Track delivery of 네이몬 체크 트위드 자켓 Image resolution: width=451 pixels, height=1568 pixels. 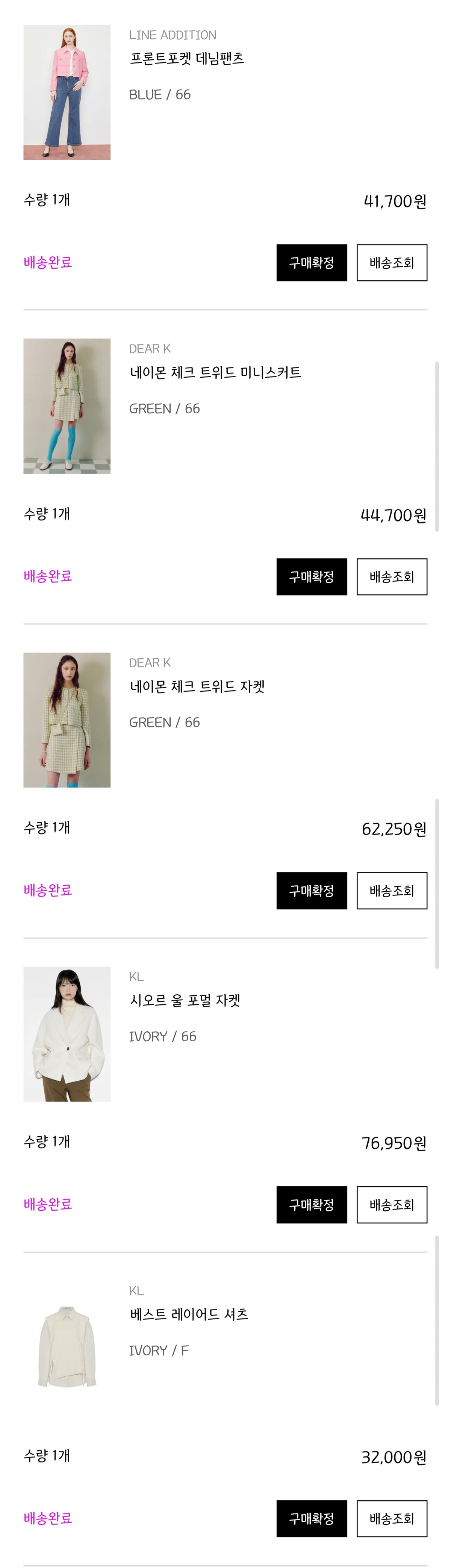coord(391,891)
